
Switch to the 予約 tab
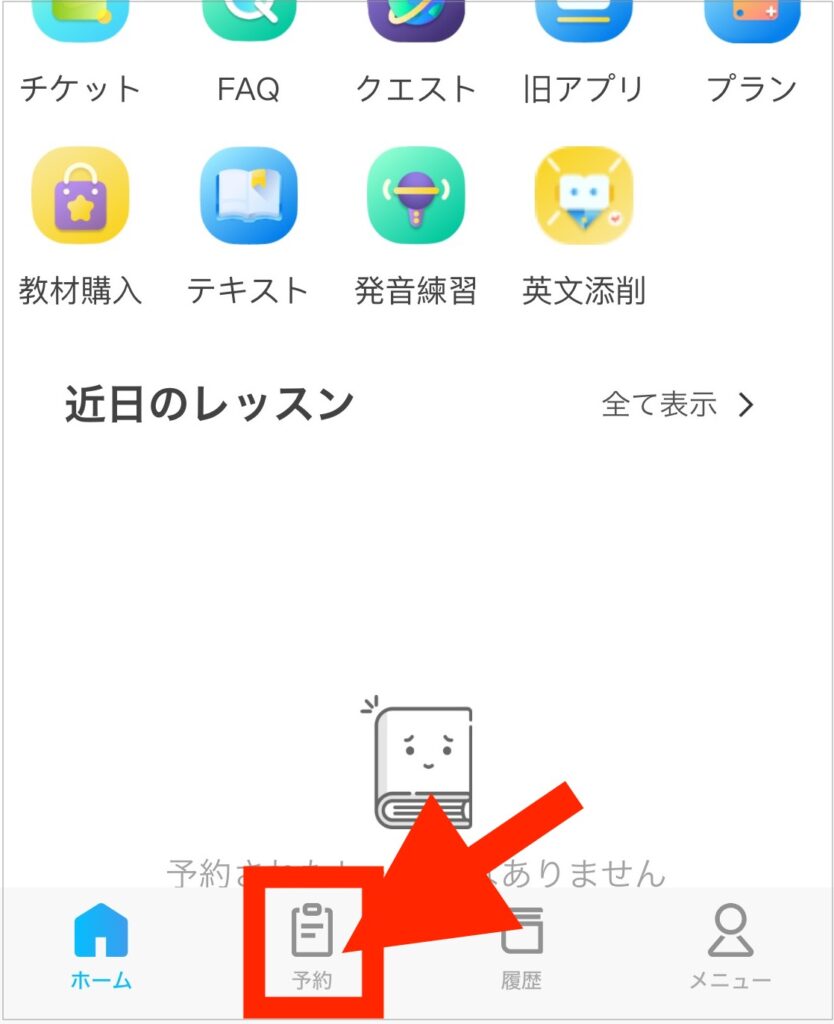[311, 946]
